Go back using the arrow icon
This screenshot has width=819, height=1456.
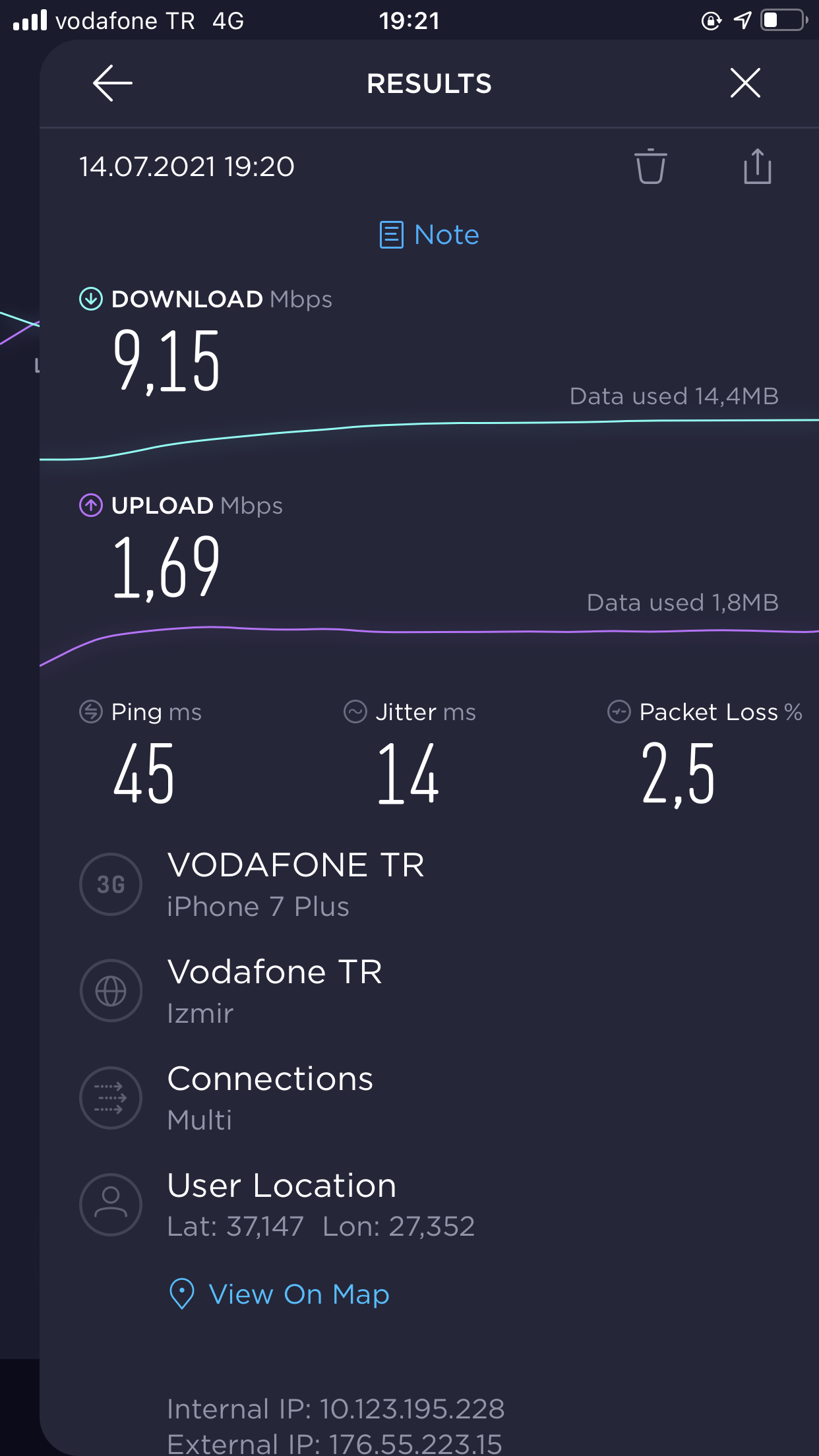113,83
